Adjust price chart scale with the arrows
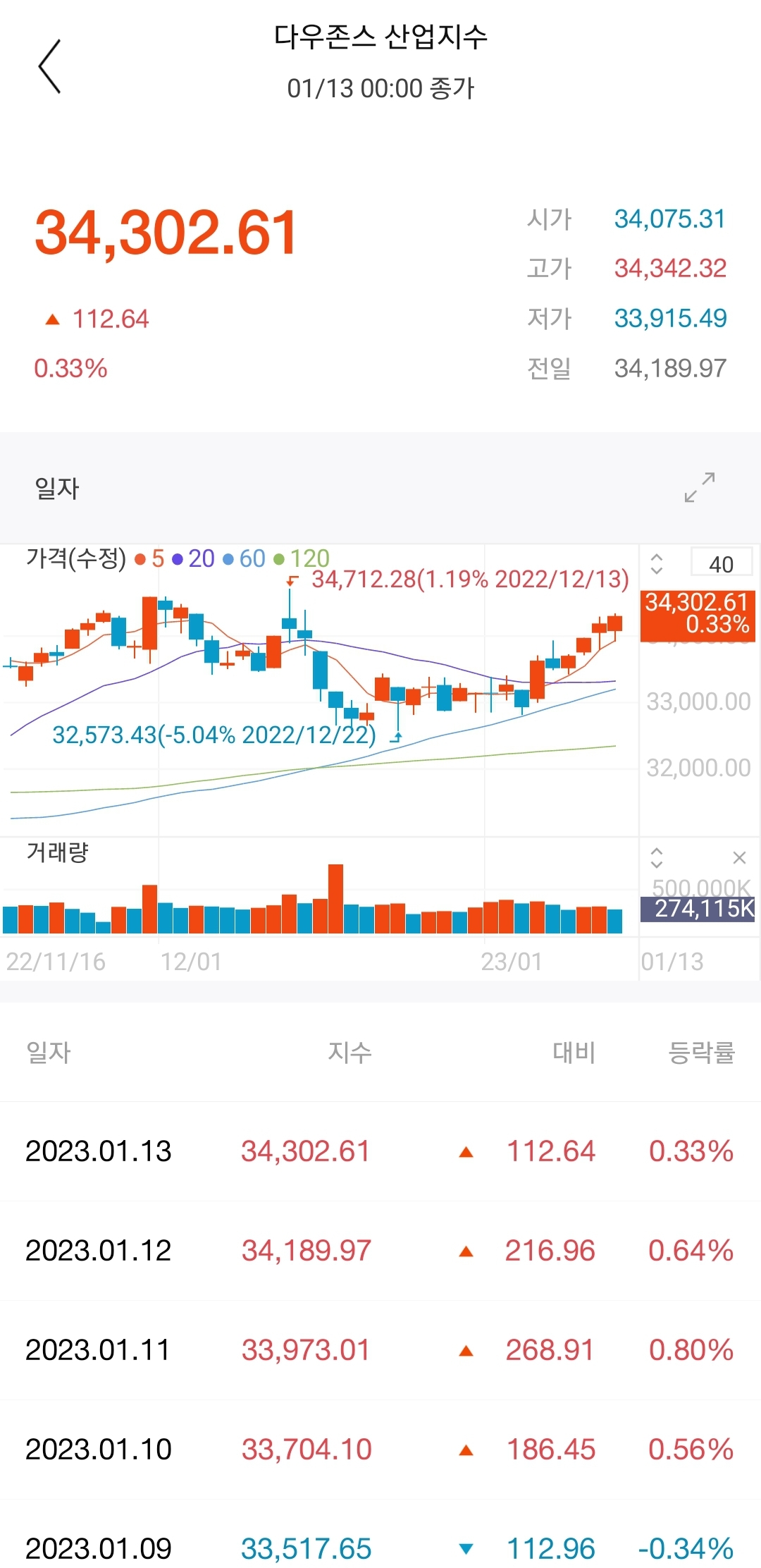 click(x=657, y=563)
